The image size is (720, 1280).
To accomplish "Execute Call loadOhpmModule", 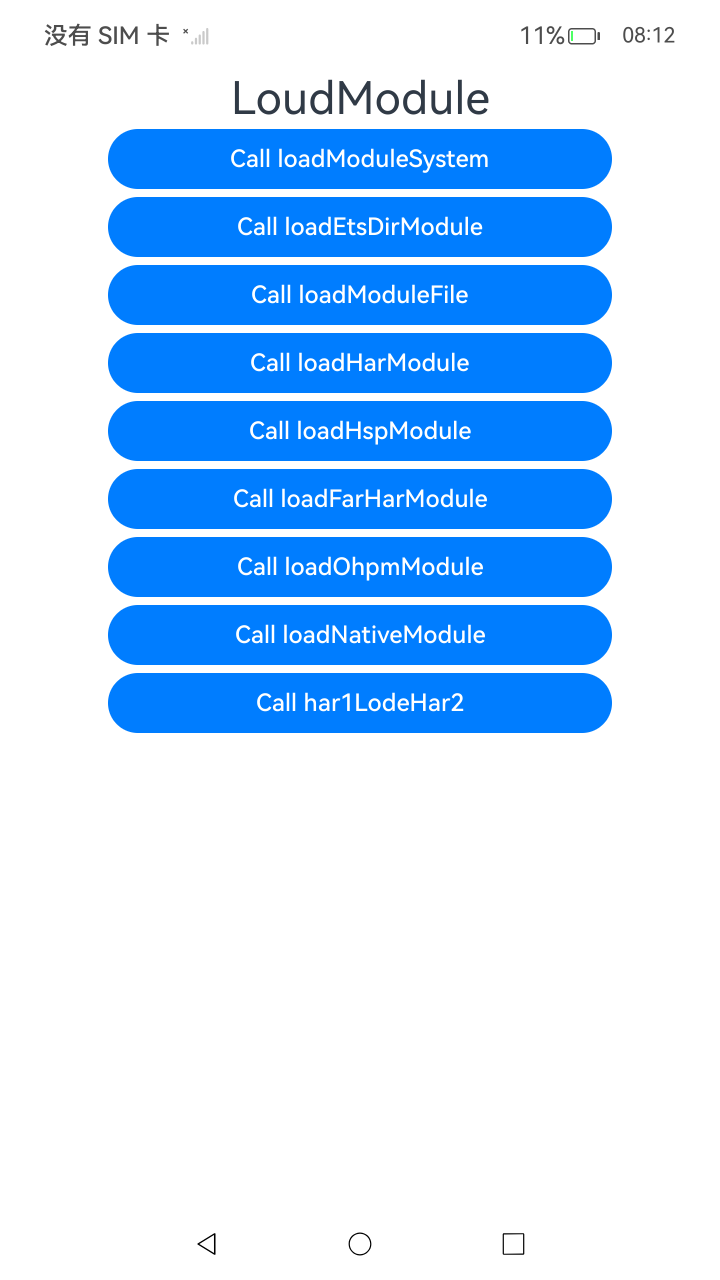I will coord(360,567).
